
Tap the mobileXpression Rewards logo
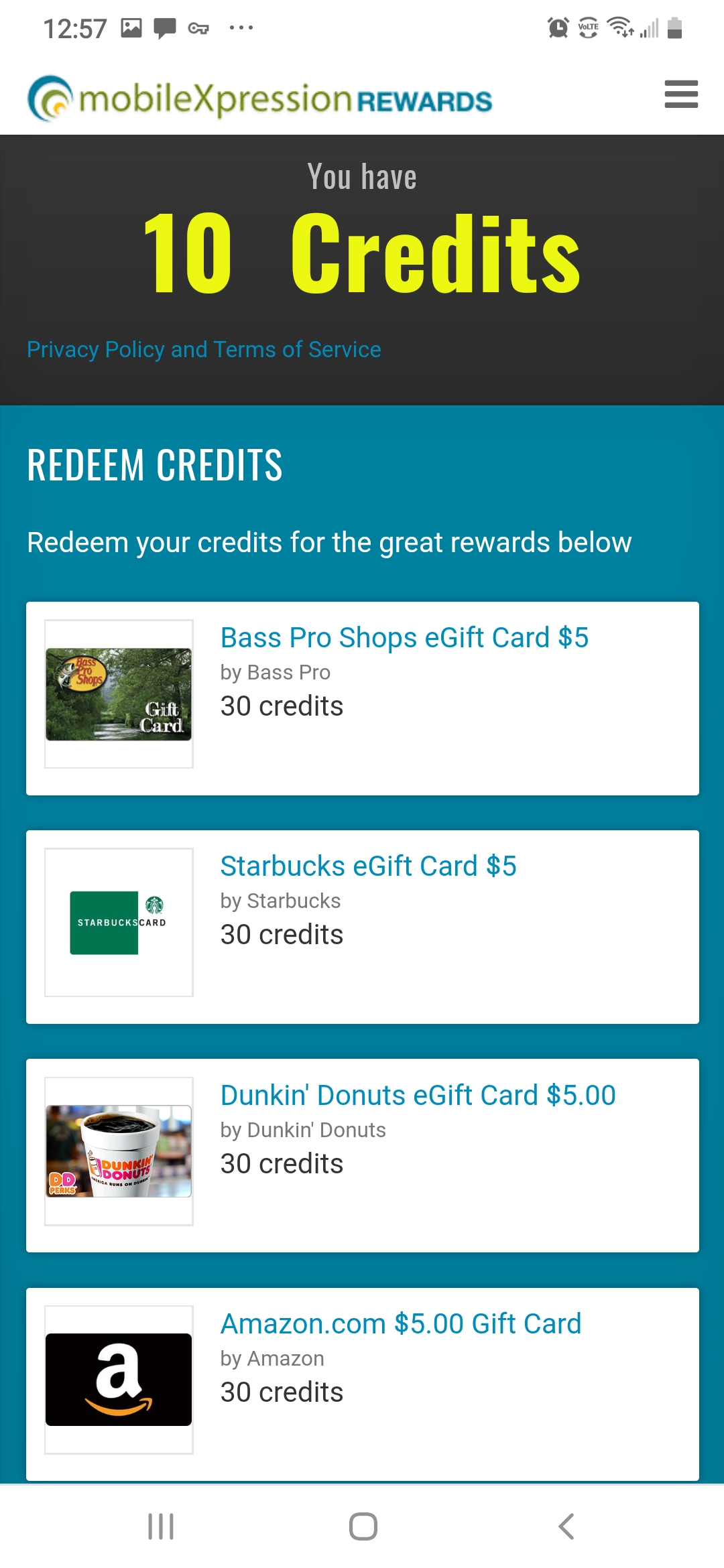coord(260,99)
